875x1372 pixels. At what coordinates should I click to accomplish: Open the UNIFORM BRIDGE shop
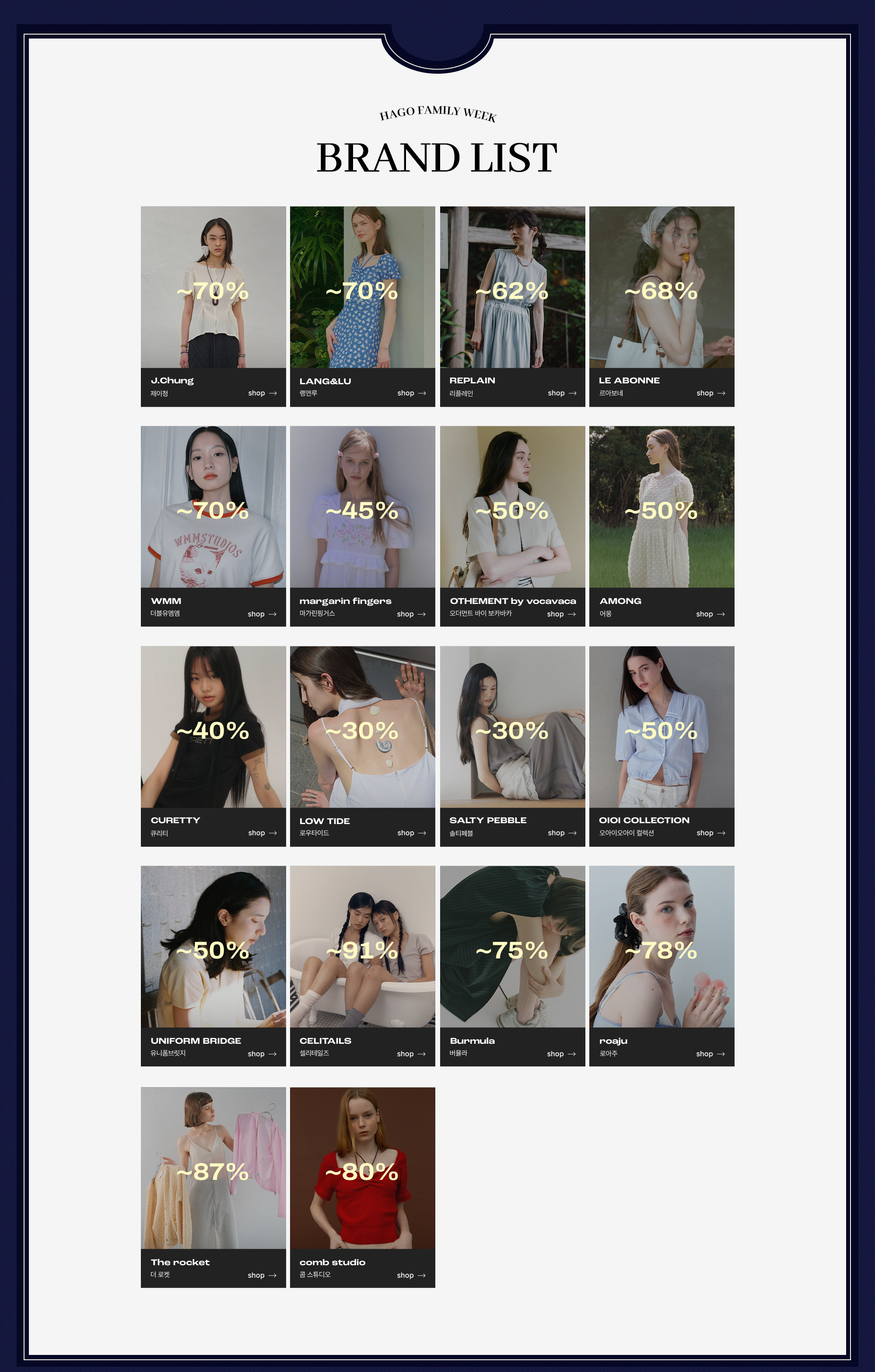[x=262, y=1053]
